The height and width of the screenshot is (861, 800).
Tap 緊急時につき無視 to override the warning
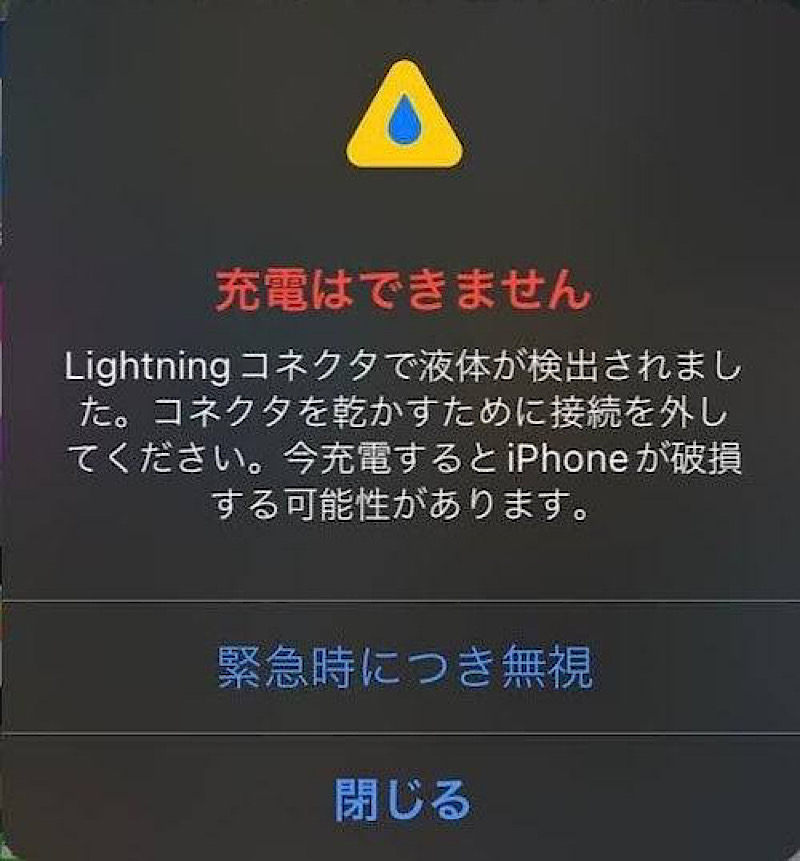pos(404,667)
